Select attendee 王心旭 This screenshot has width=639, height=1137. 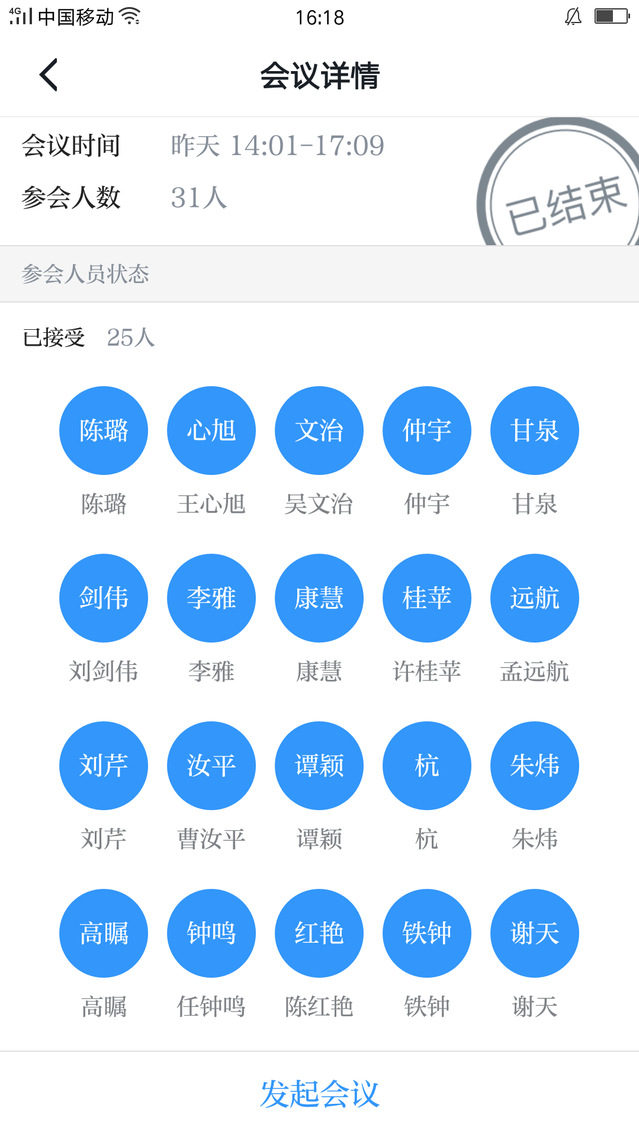pyautogui.click(x=211, y=431)
